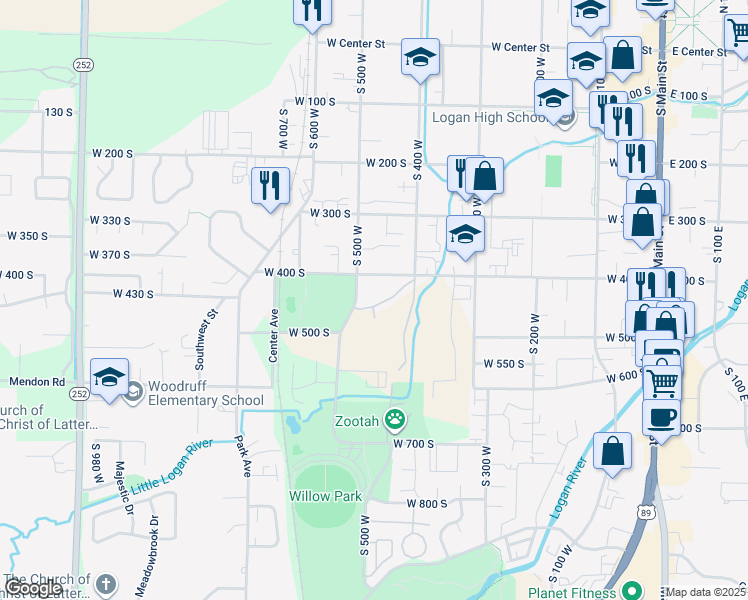The height and width of the screenshot is (600, 748).
Task: Tap the school marker below W 300 S
Action: 465,236
